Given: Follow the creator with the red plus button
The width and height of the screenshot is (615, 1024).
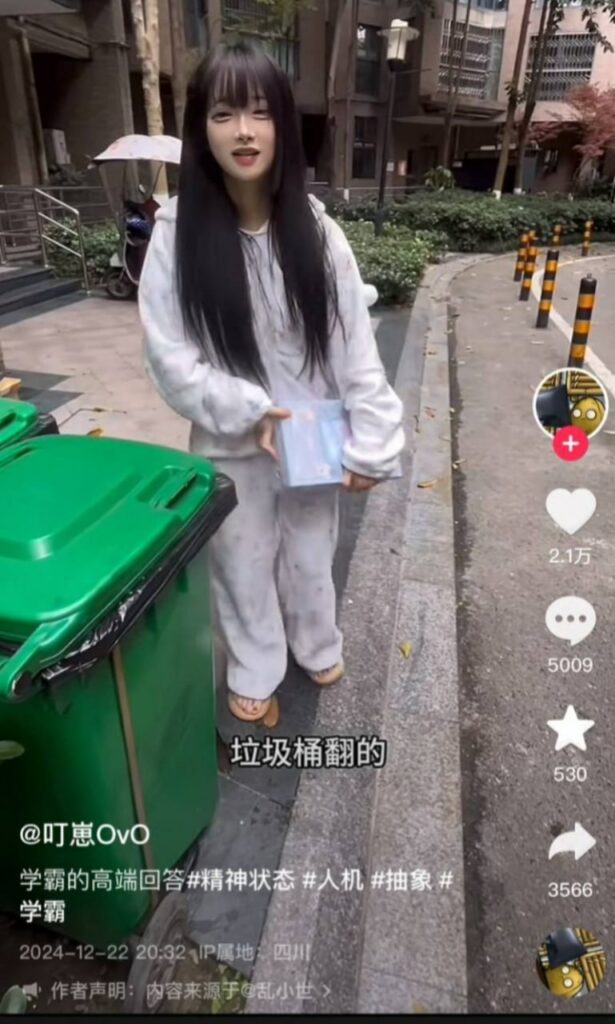Looking at the screenshot, I should [570, 443].
